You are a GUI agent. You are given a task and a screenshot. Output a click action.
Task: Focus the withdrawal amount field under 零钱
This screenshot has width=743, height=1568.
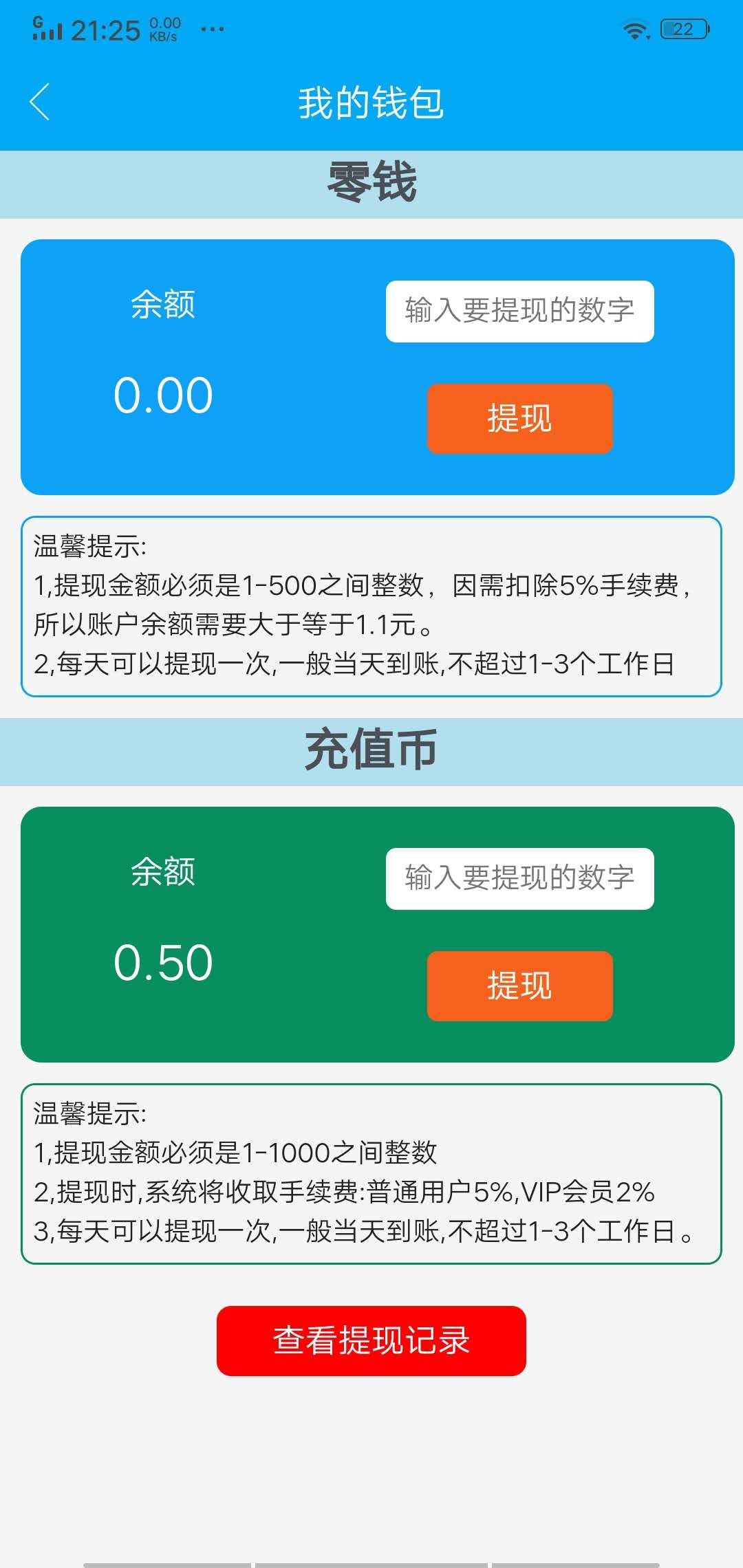[x=519, y=309]
